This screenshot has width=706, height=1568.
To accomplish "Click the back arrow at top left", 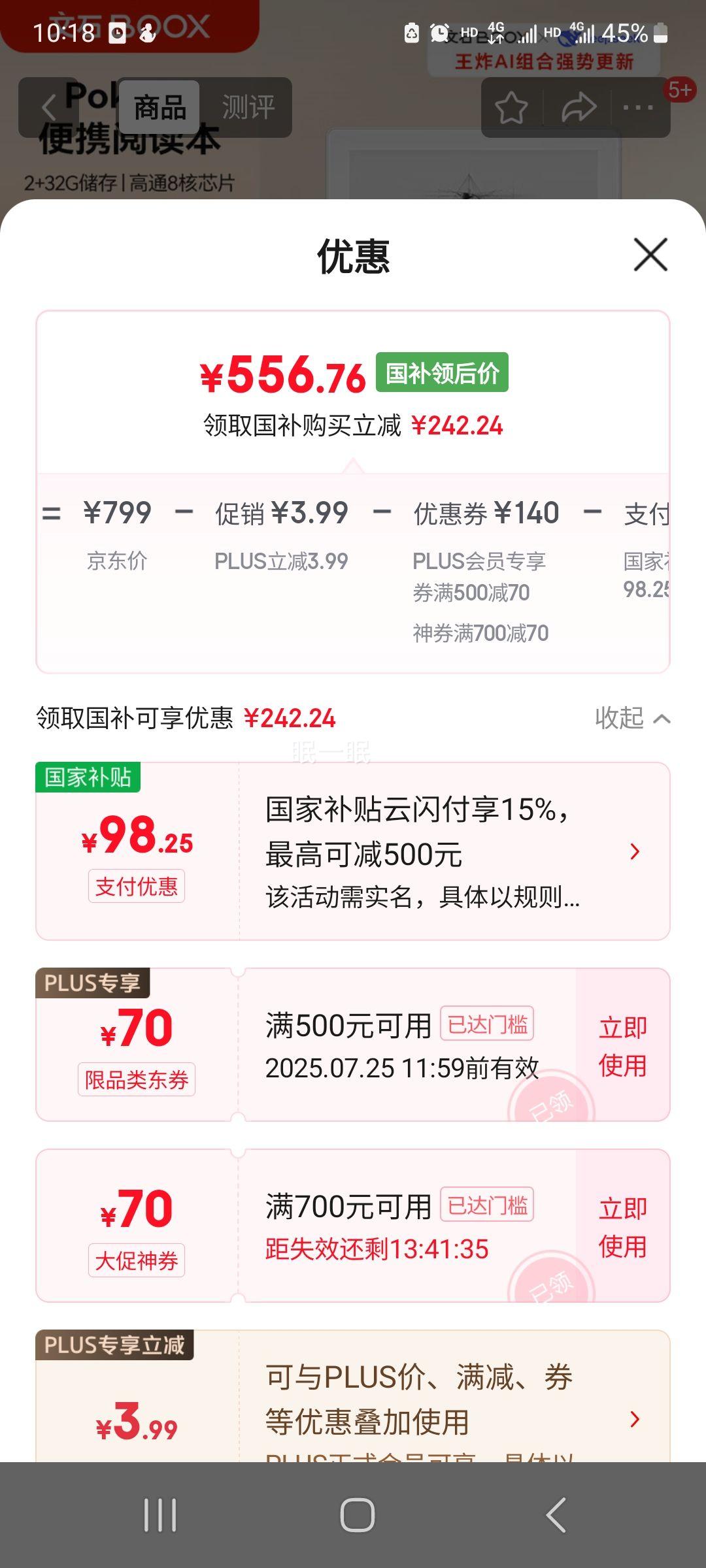I will click(49, 106).
